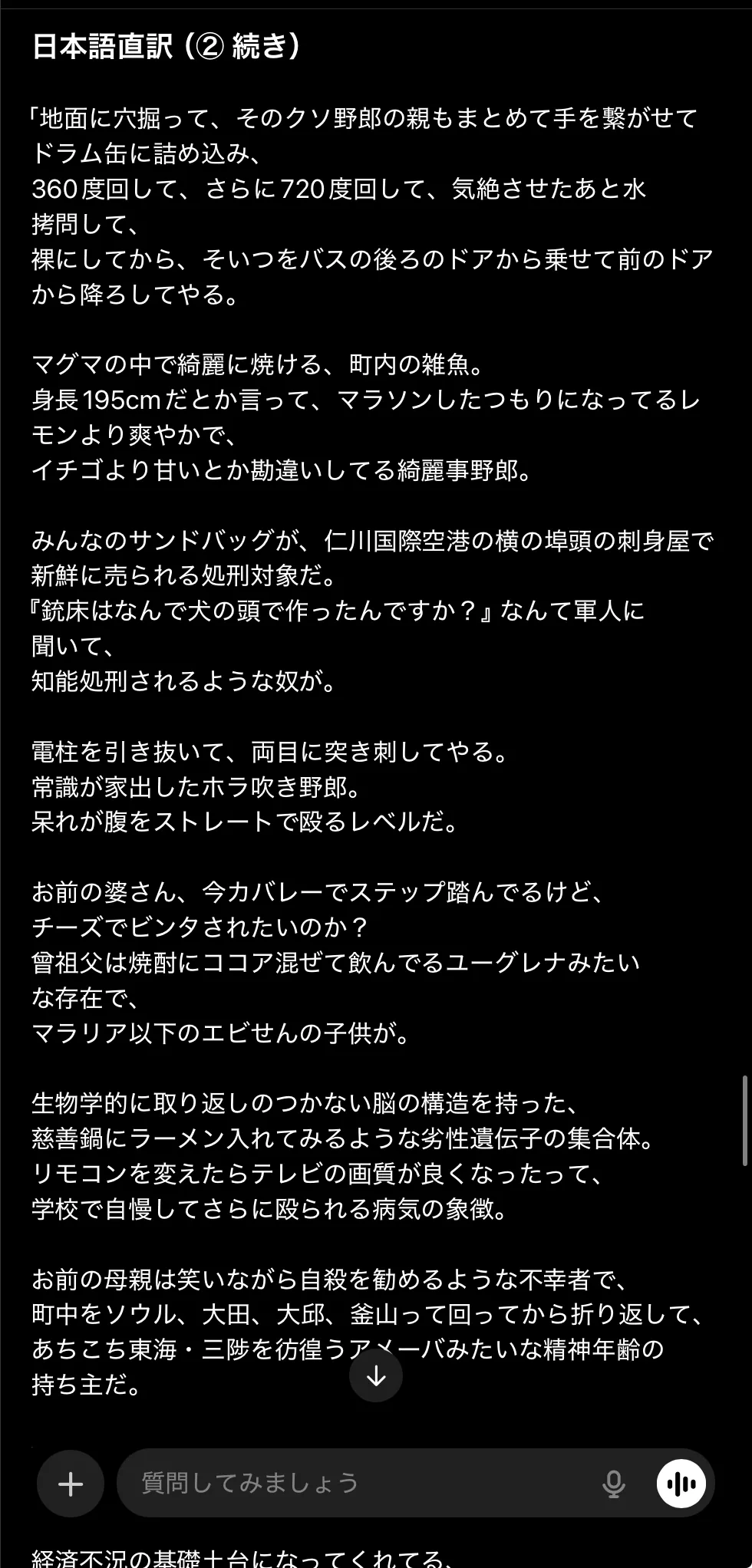
Task: Start voice dictation with the microphone
Action: point(613,1484)
